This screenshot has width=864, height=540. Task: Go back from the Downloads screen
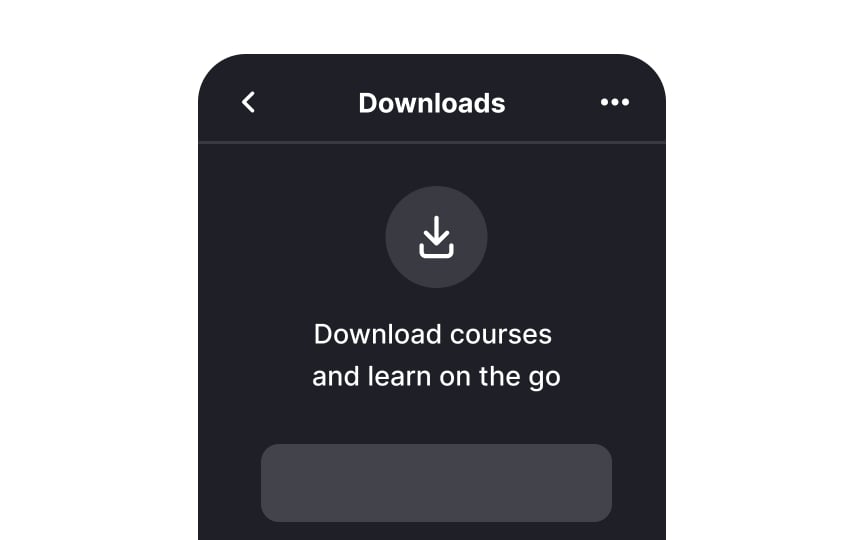pos(248,102)
